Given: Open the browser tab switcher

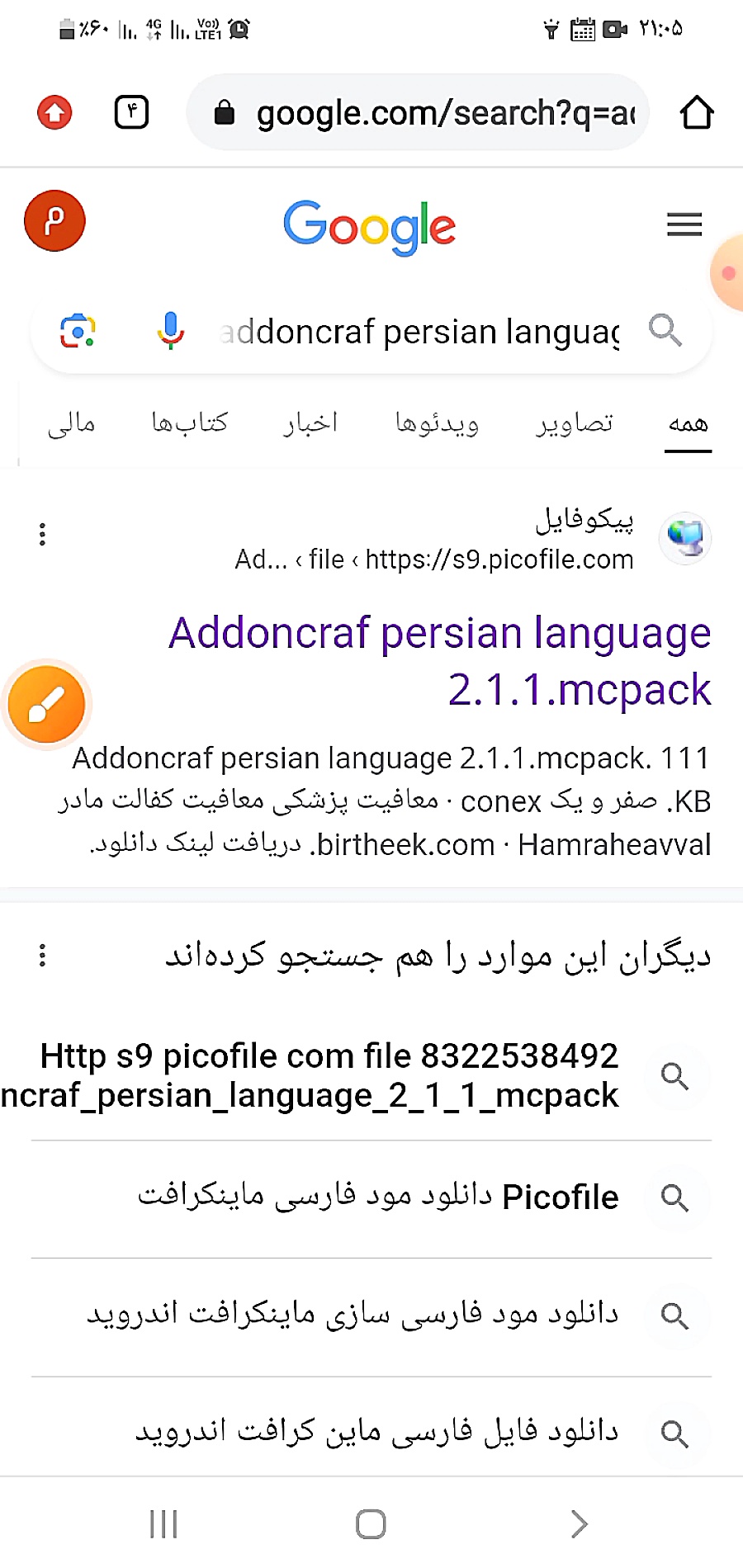Looking at the screenshot, I should (131, 111).
